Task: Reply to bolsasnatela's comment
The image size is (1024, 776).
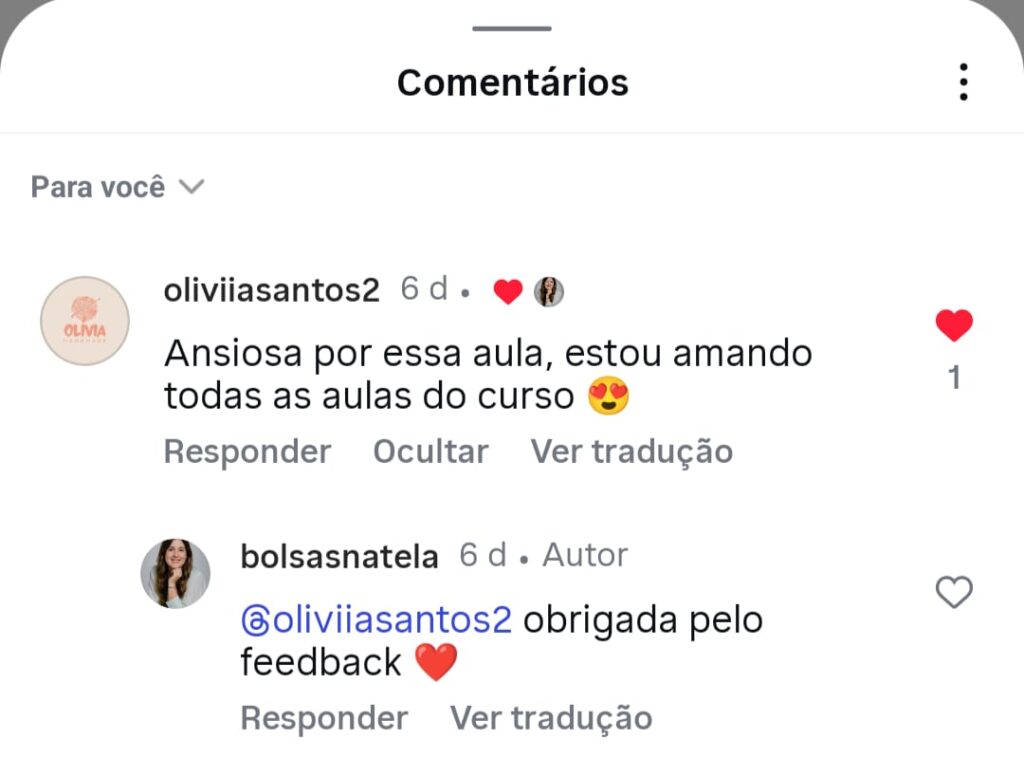Action: pyautogui.click(x=324, y=718)
